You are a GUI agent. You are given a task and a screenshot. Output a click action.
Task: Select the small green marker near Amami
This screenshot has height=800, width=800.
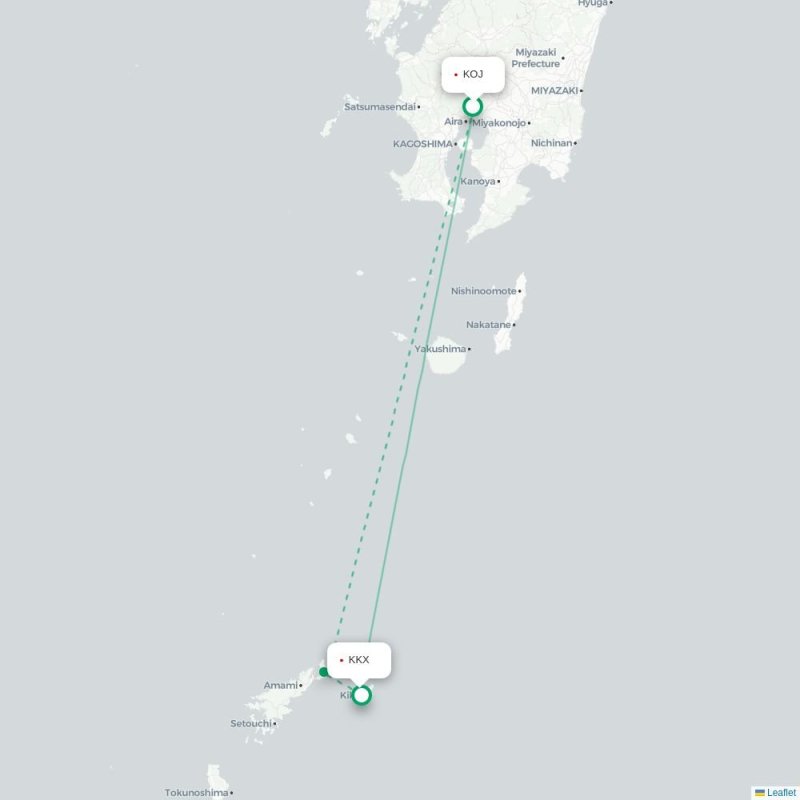(324, 672)
